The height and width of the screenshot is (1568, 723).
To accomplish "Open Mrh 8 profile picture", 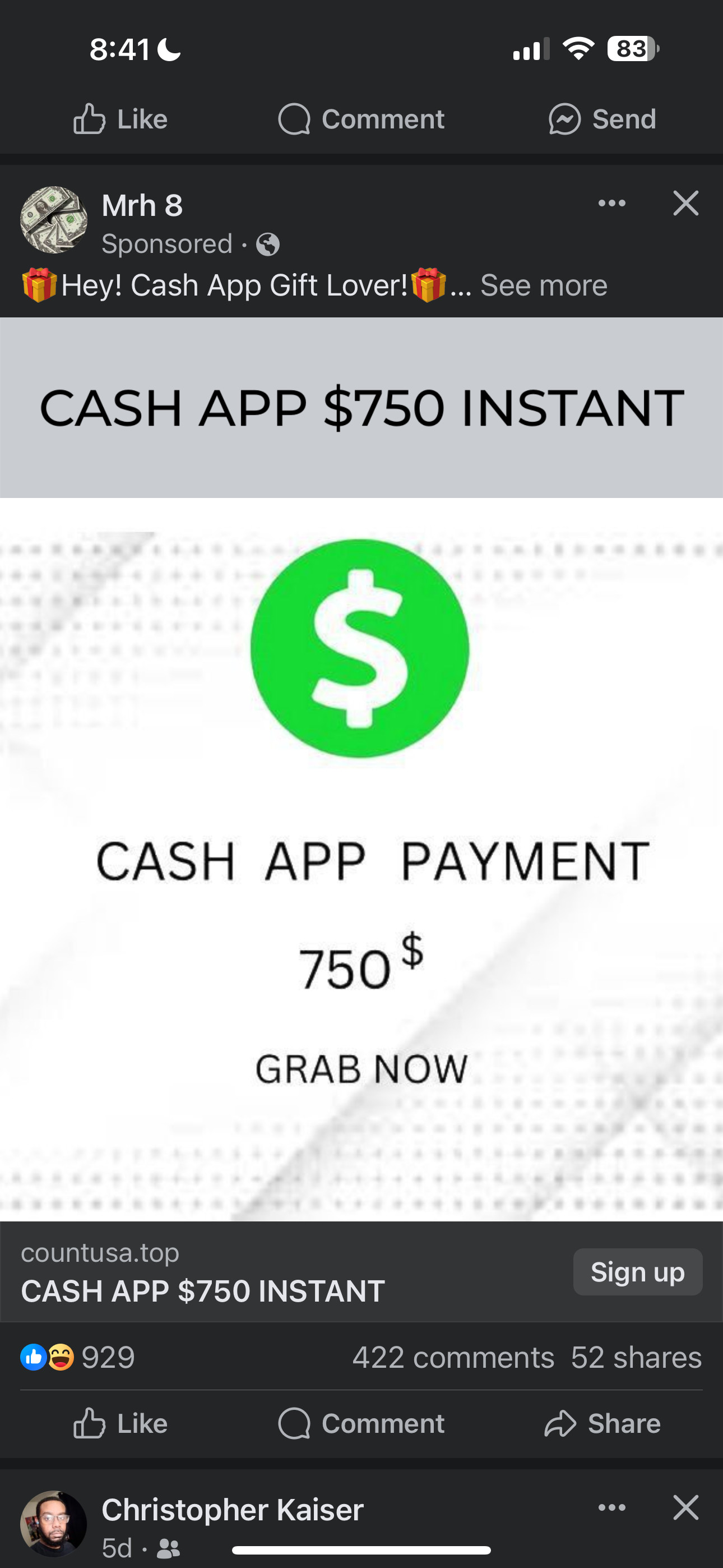I will (54, 220).
